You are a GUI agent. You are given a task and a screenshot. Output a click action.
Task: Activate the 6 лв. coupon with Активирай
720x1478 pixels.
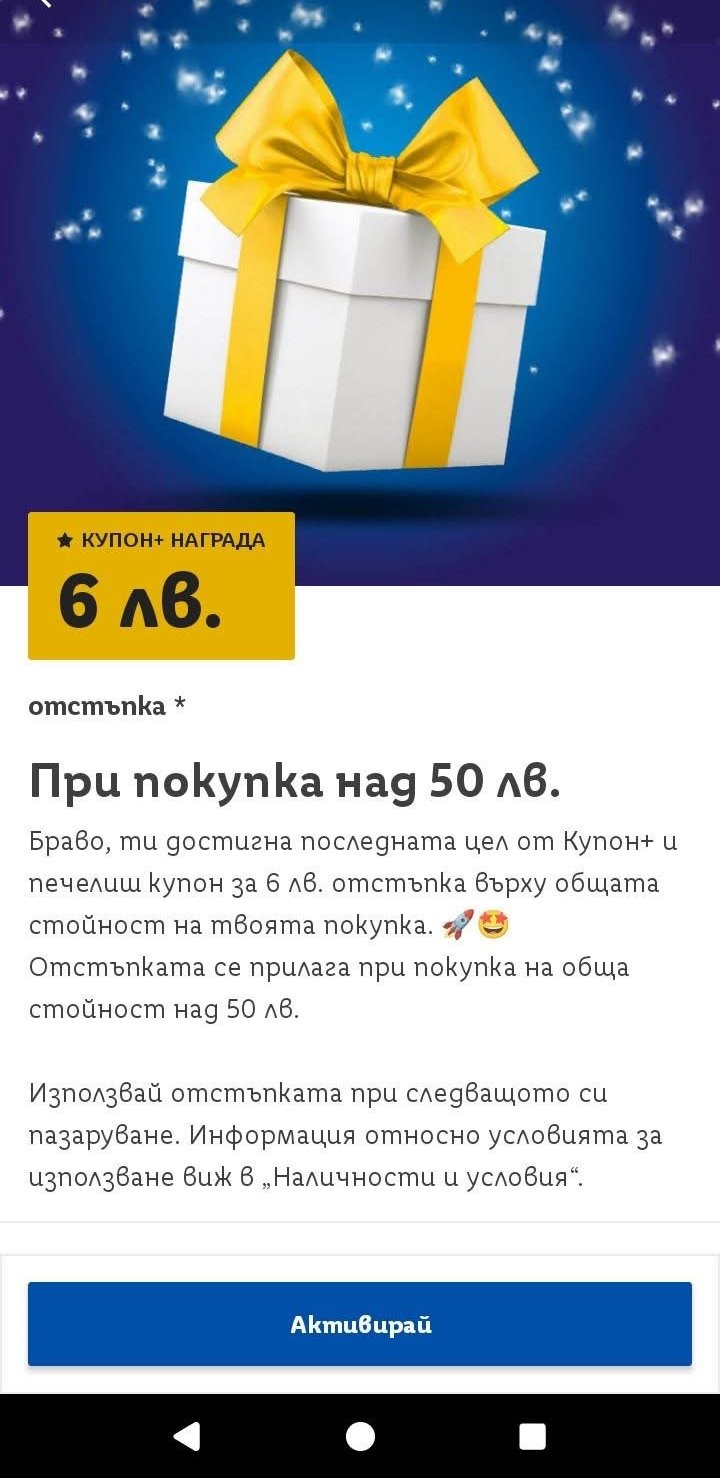point(360,1324)
